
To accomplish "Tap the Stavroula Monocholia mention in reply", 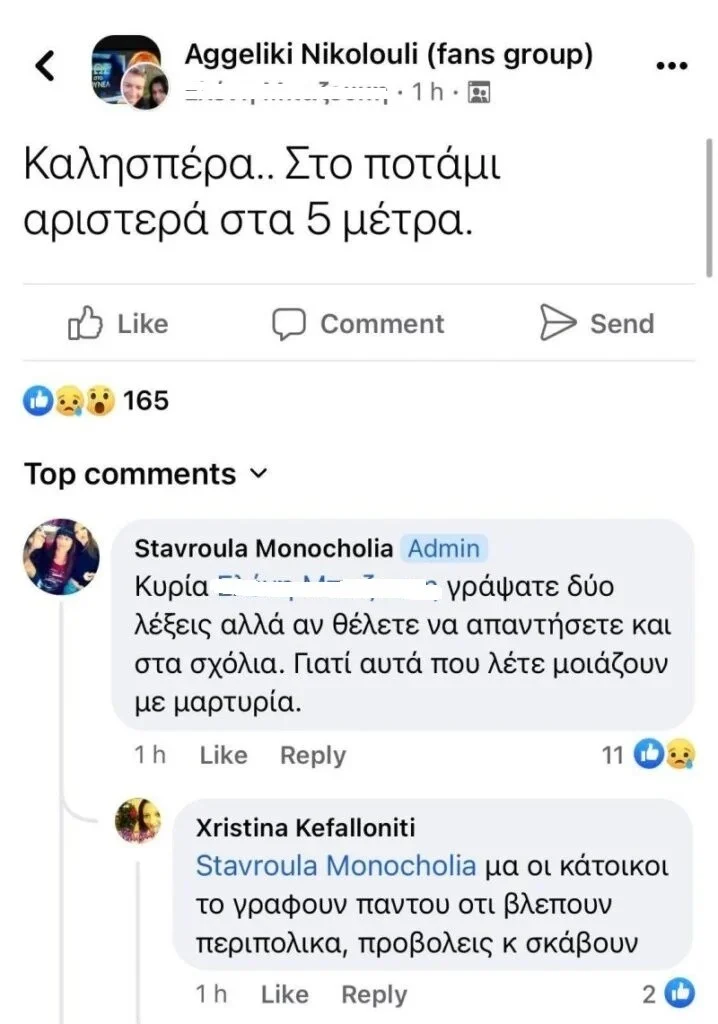I will click(334, 865).
